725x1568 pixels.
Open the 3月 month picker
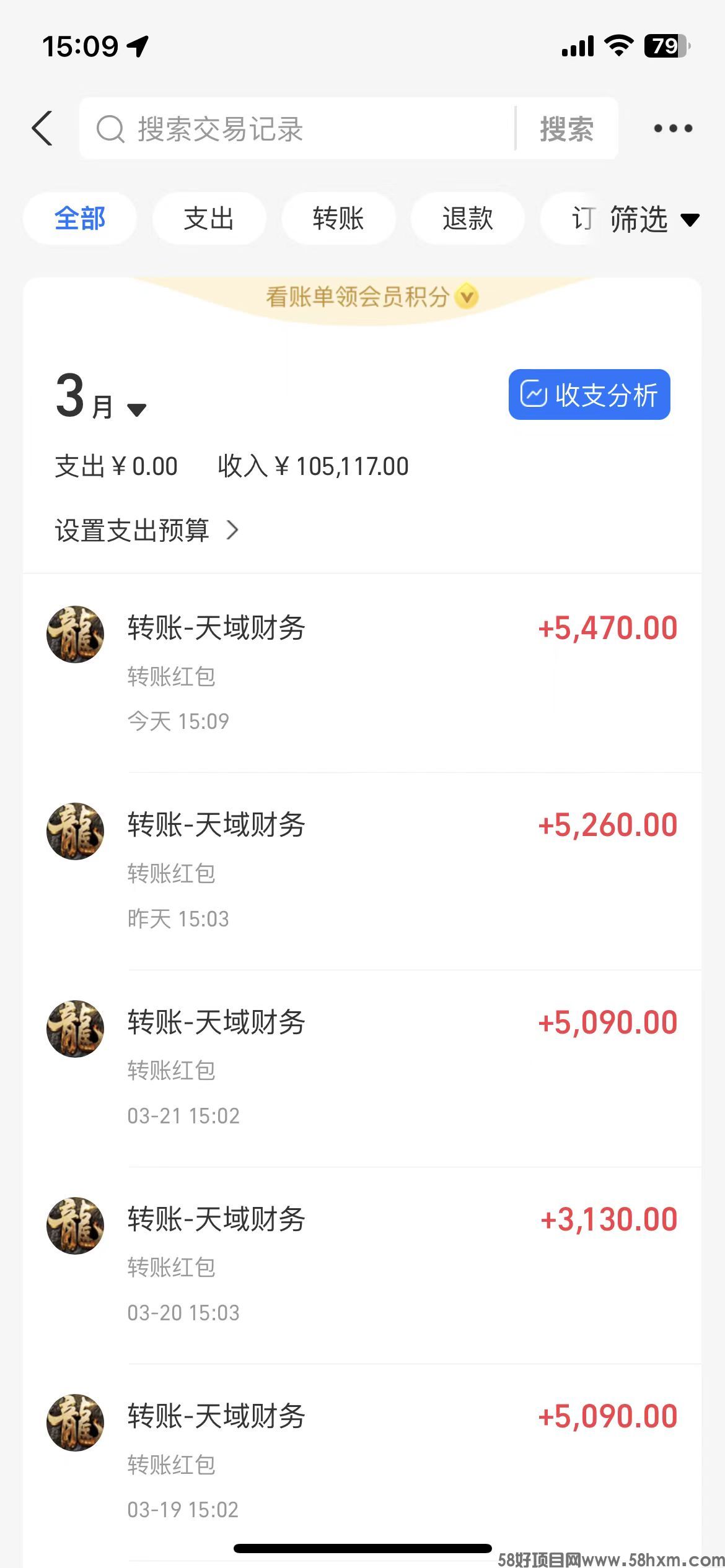(101, 397)
